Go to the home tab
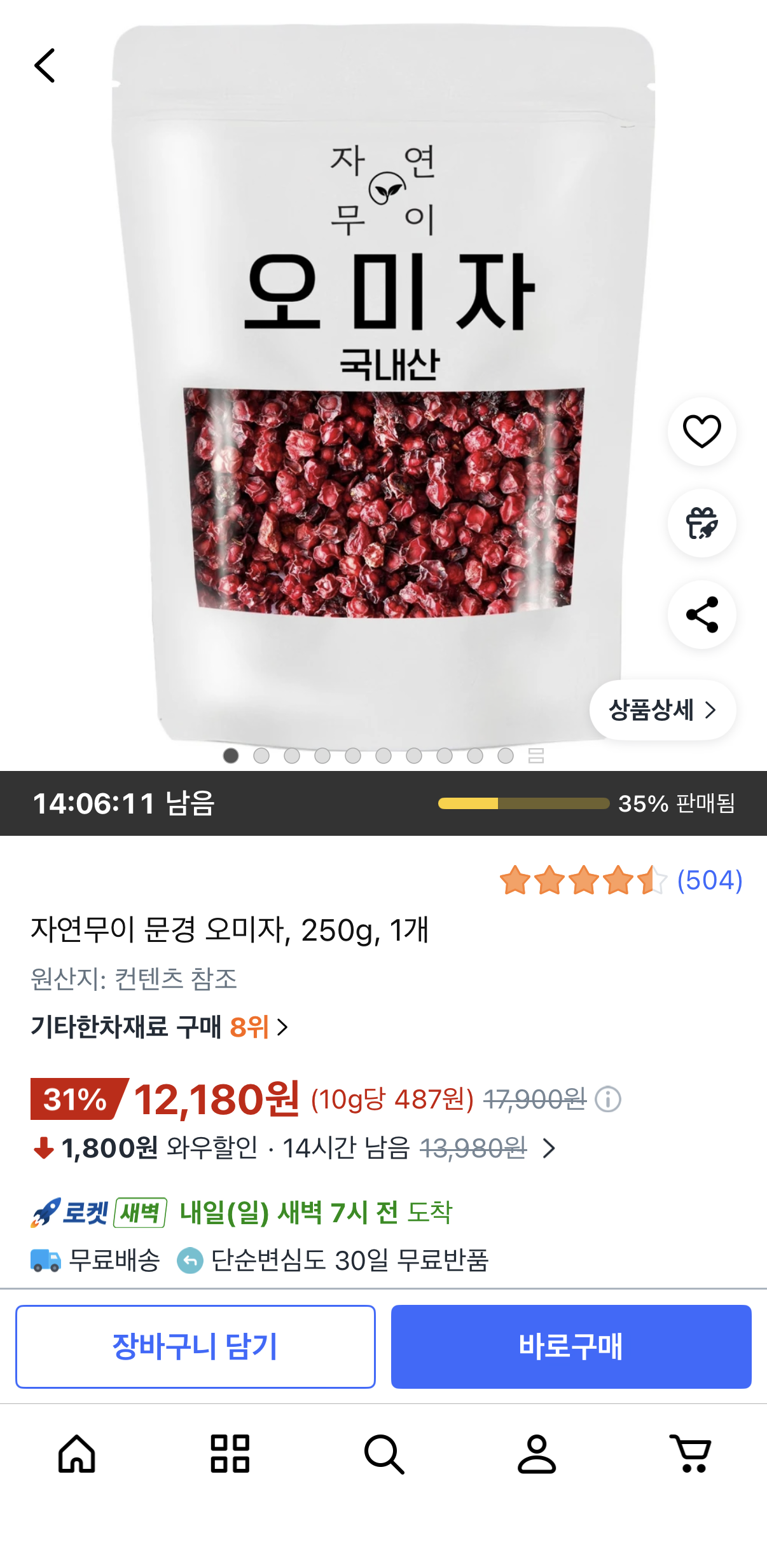Screen dimensions: 767x1568 pyautogui.click(x=77, y=1454)
